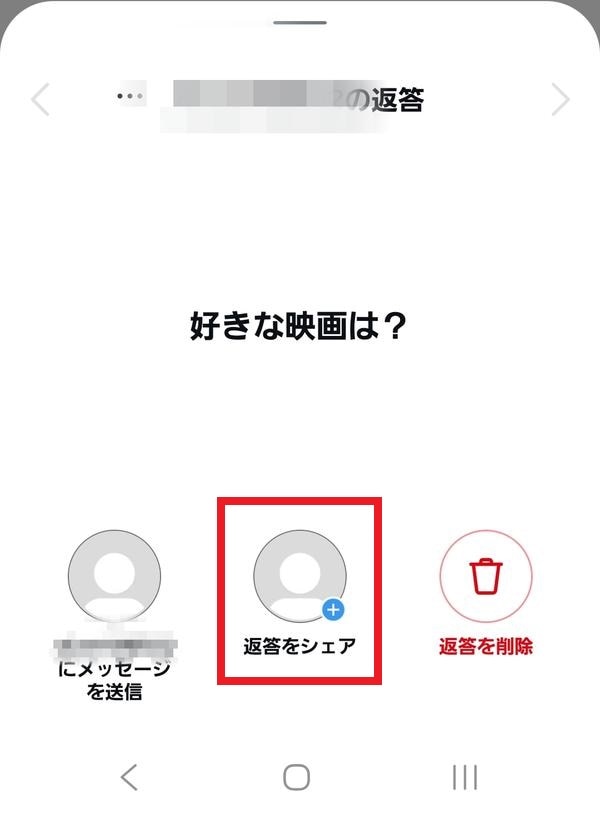Return to the home screen
This screenshot has height=819, width=600.
click(x=297, y=777)
